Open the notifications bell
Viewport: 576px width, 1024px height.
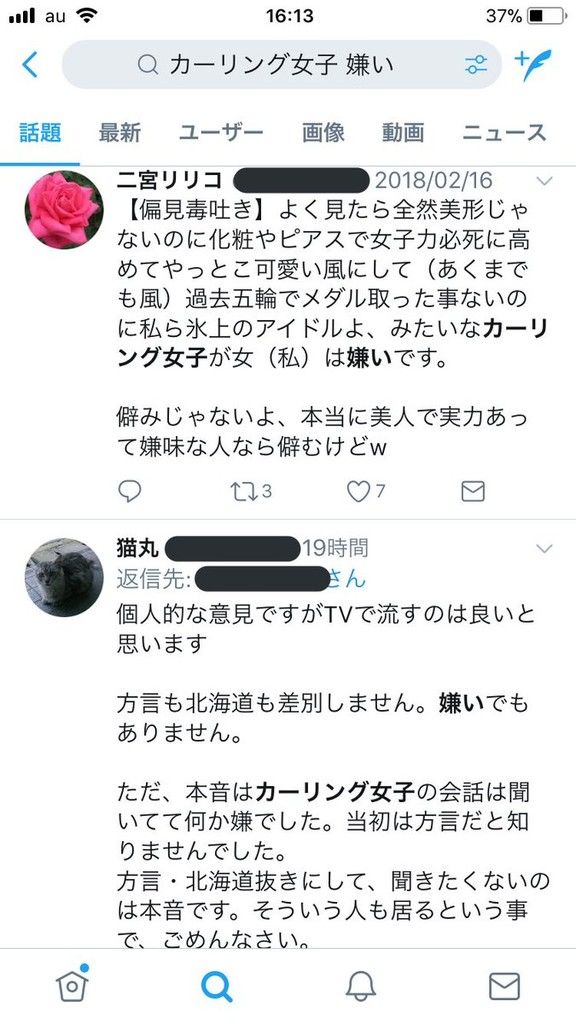(360, 986)
